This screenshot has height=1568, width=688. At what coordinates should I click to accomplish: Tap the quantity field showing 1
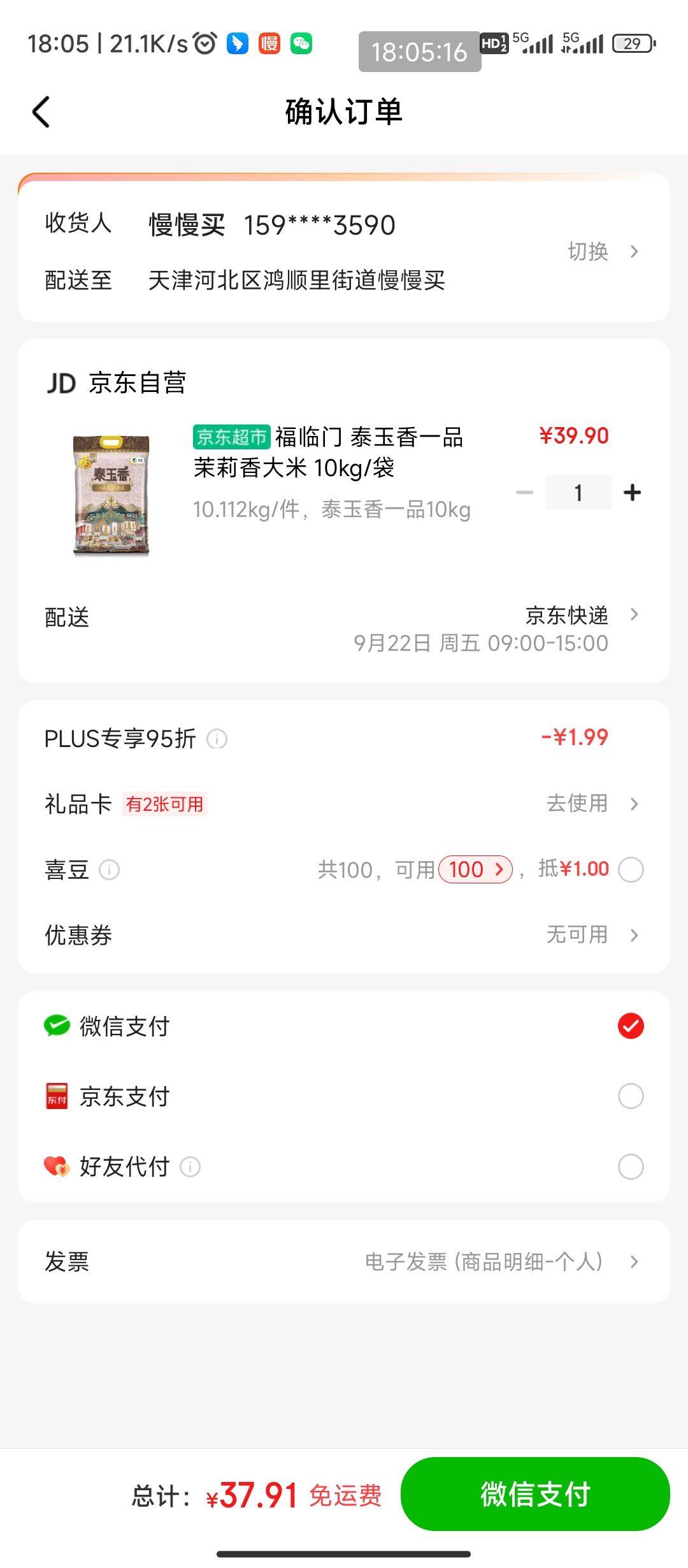pyautogui.click(x=578, y=493)
